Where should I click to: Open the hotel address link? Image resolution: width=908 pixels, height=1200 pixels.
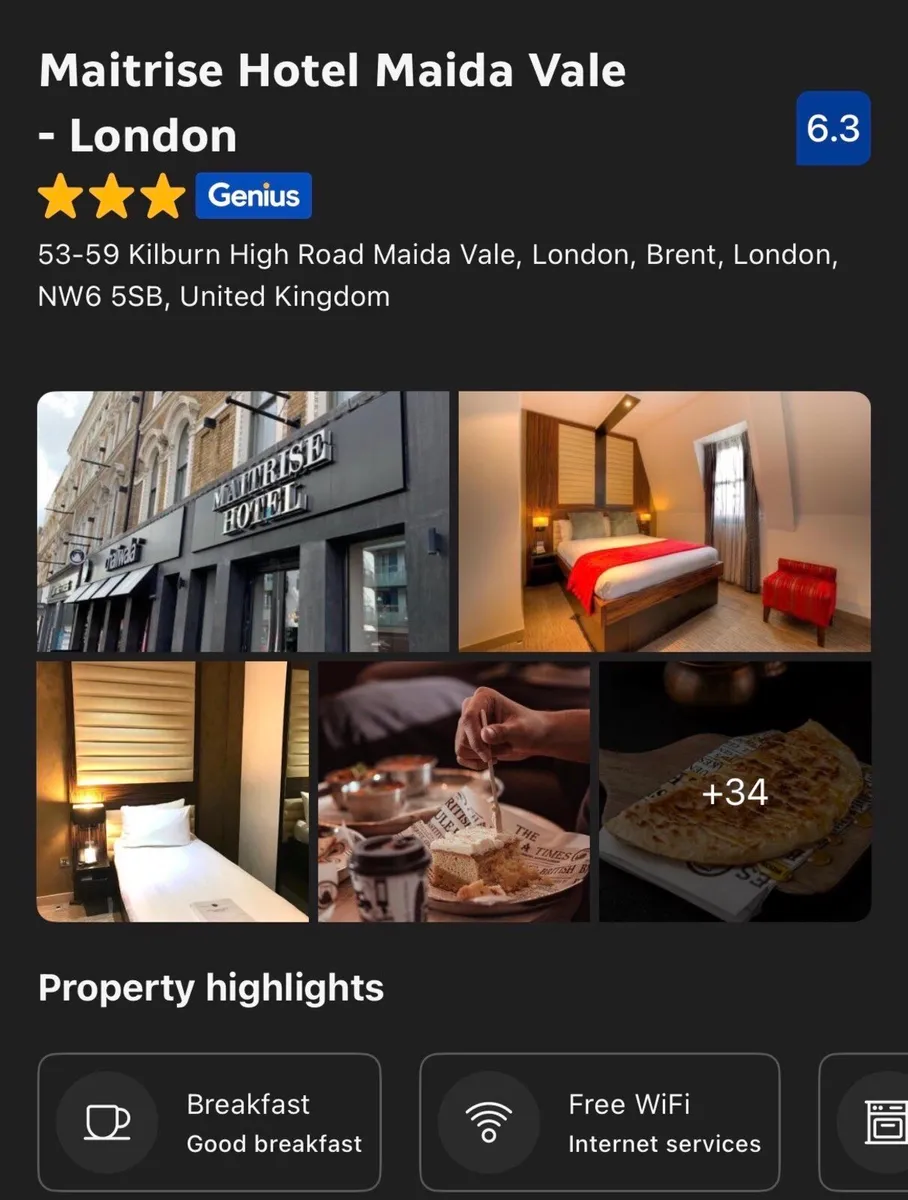[438, 275]
